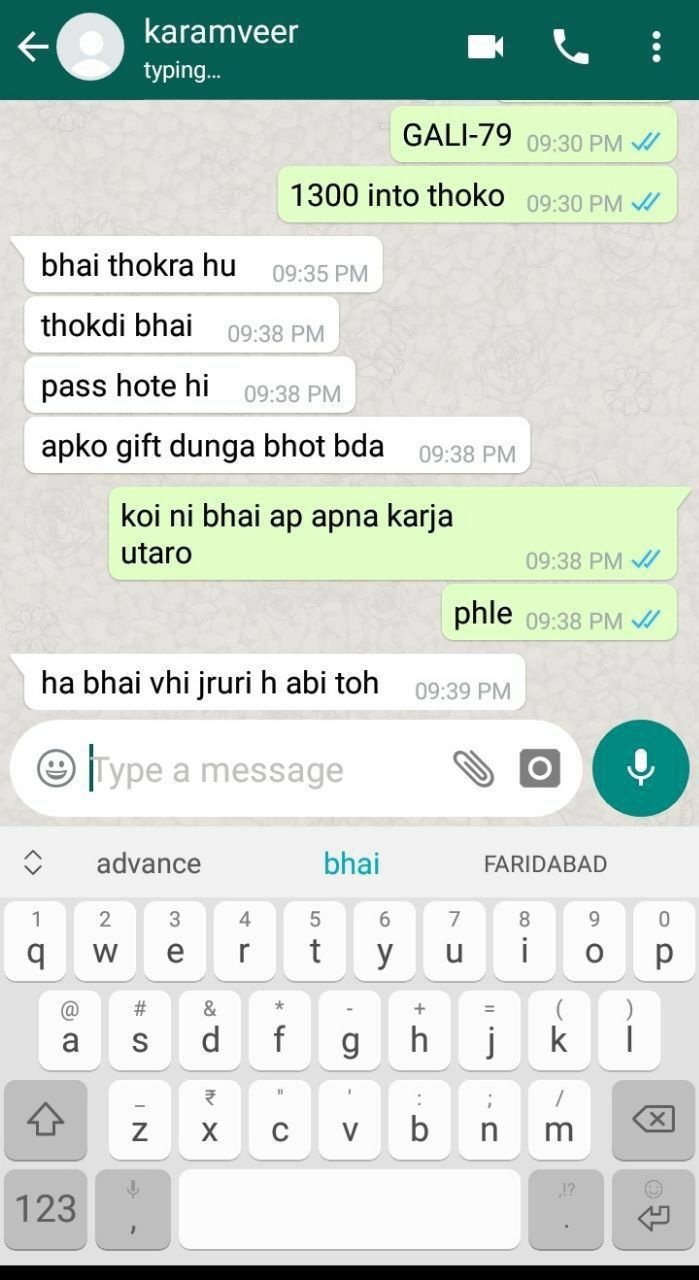
Task: Insert the suggested word 'bhai'
Action: pos(351,864)
